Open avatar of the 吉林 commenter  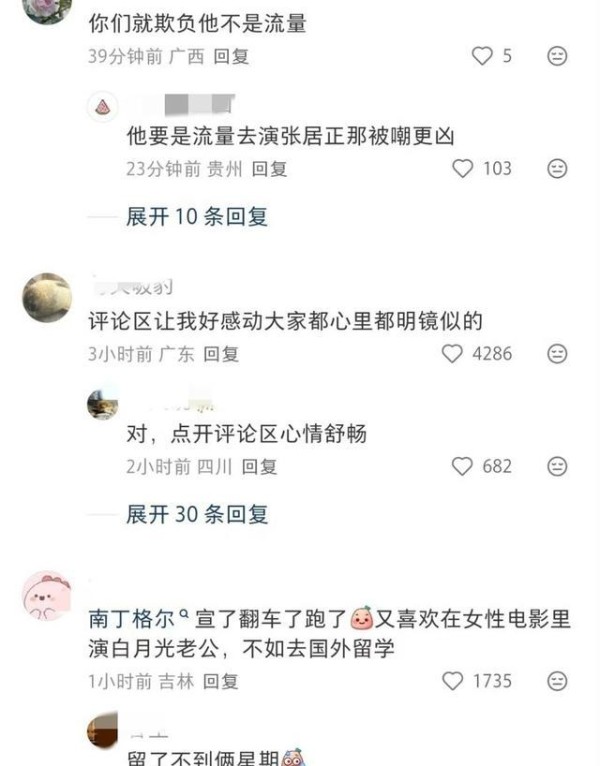point(46,596)
